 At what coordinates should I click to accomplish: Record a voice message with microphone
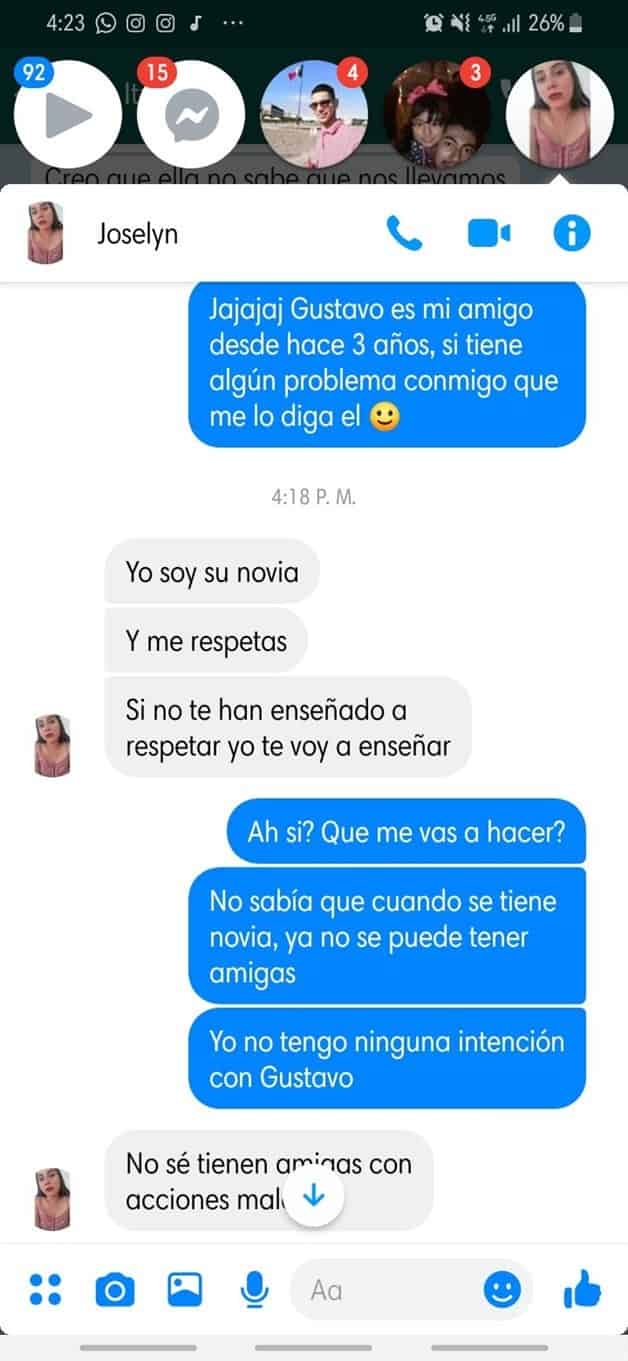pos(254,1290)
